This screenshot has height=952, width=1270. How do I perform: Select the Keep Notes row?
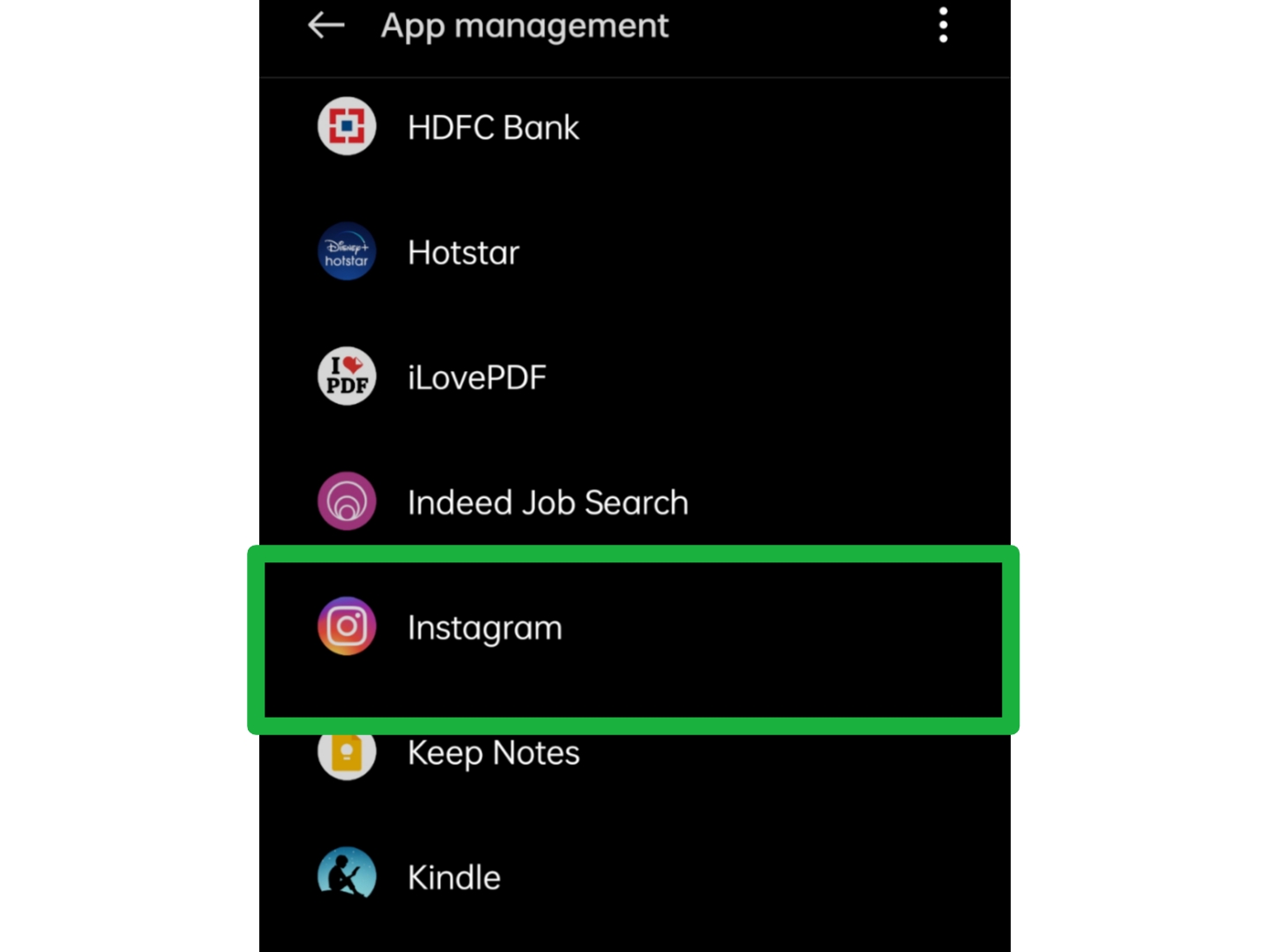click(x=493, y=755)
